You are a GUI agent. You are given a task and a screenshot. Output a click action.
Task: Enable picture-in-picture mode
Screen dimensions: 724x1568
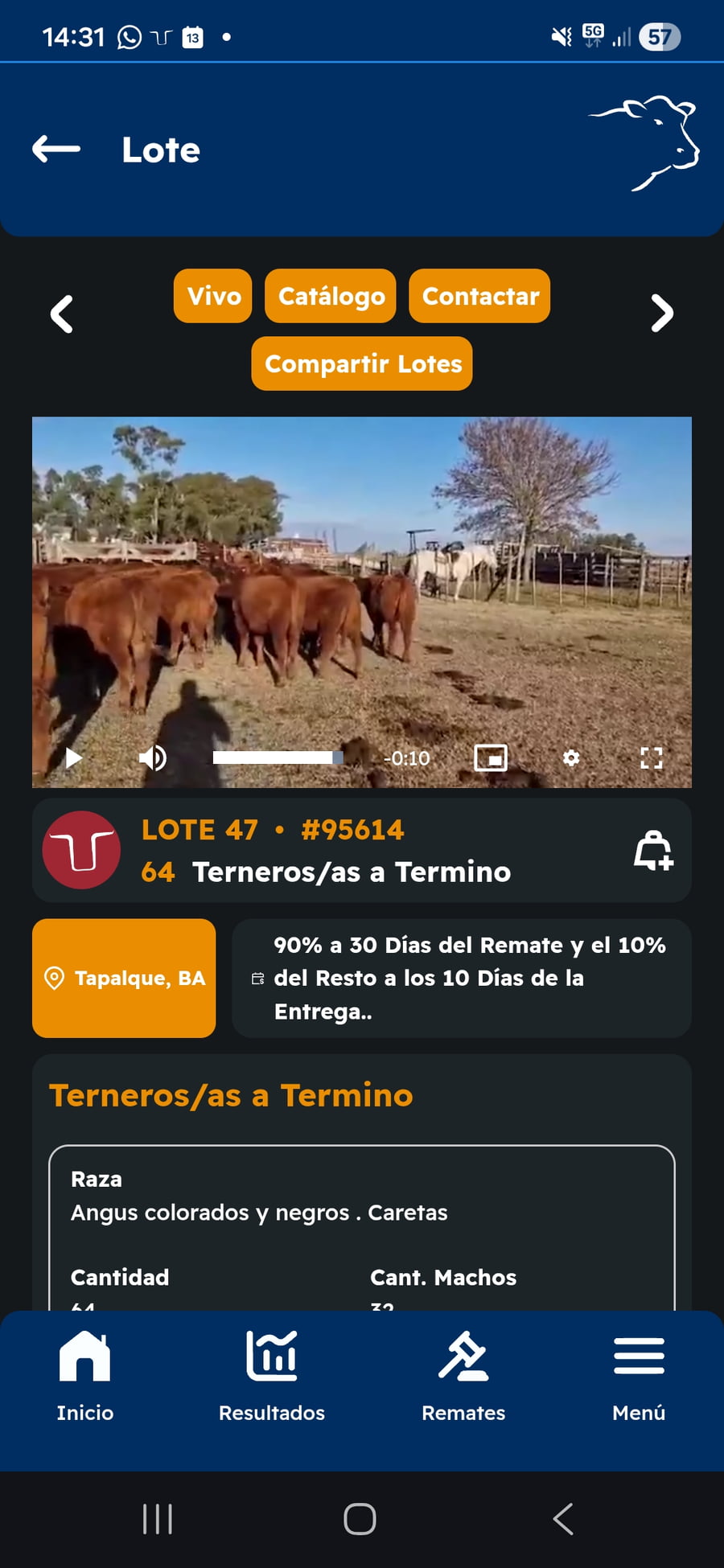492,757
